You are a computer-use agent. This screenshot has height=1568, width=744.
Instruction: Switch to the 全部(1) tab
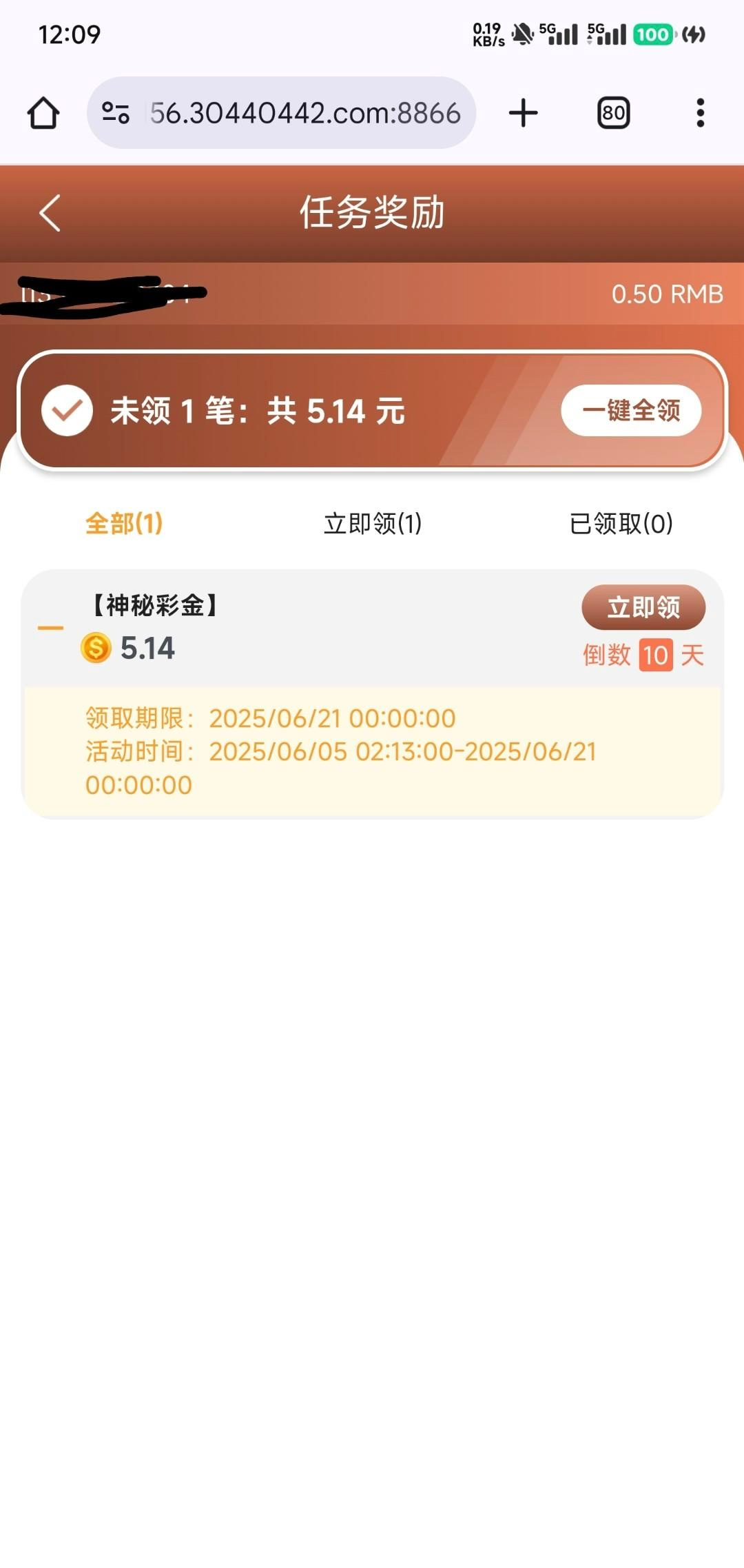(x=124, y=524)
